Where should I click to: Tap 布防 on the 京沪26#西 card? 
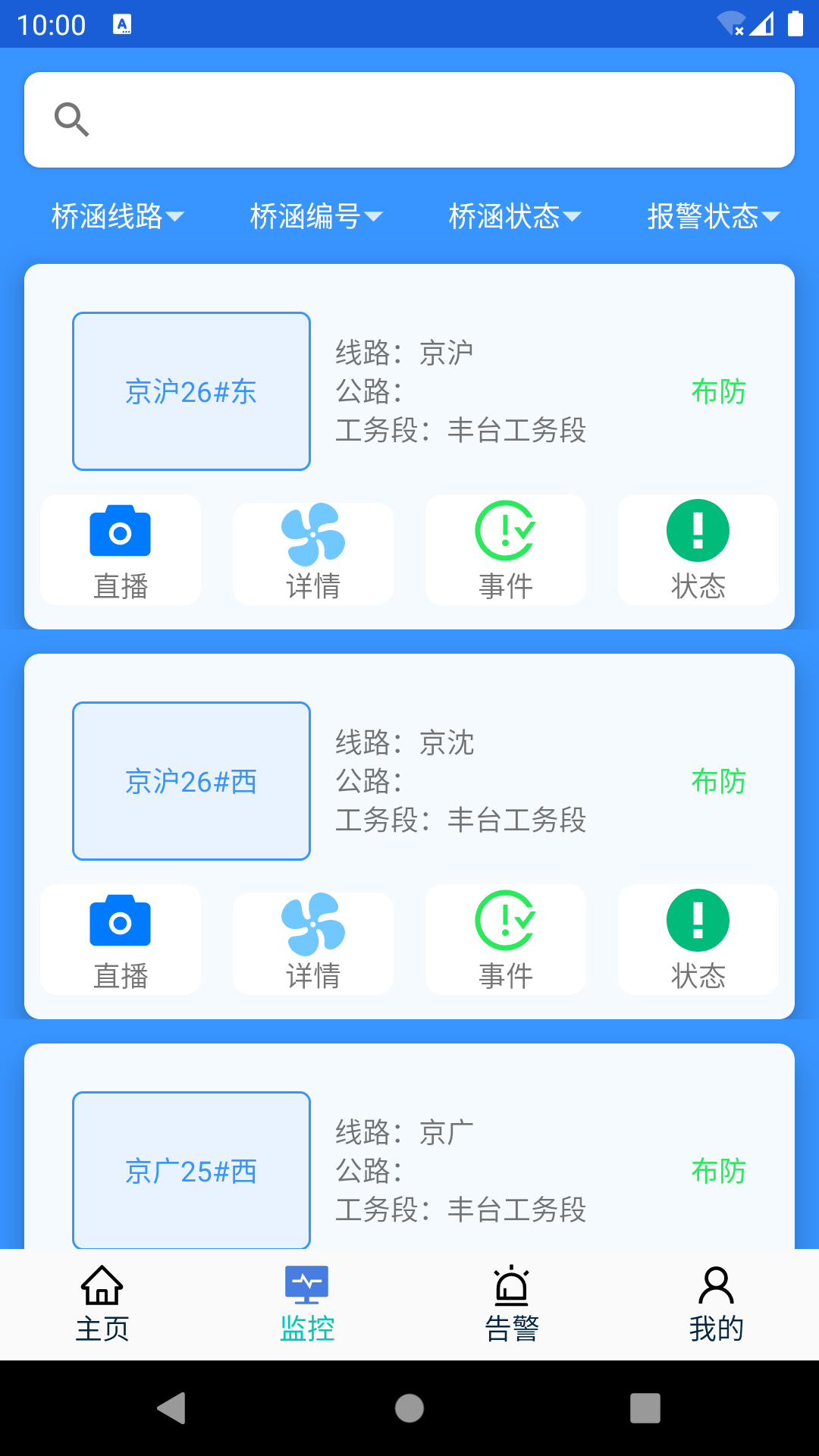coord(719,783)
